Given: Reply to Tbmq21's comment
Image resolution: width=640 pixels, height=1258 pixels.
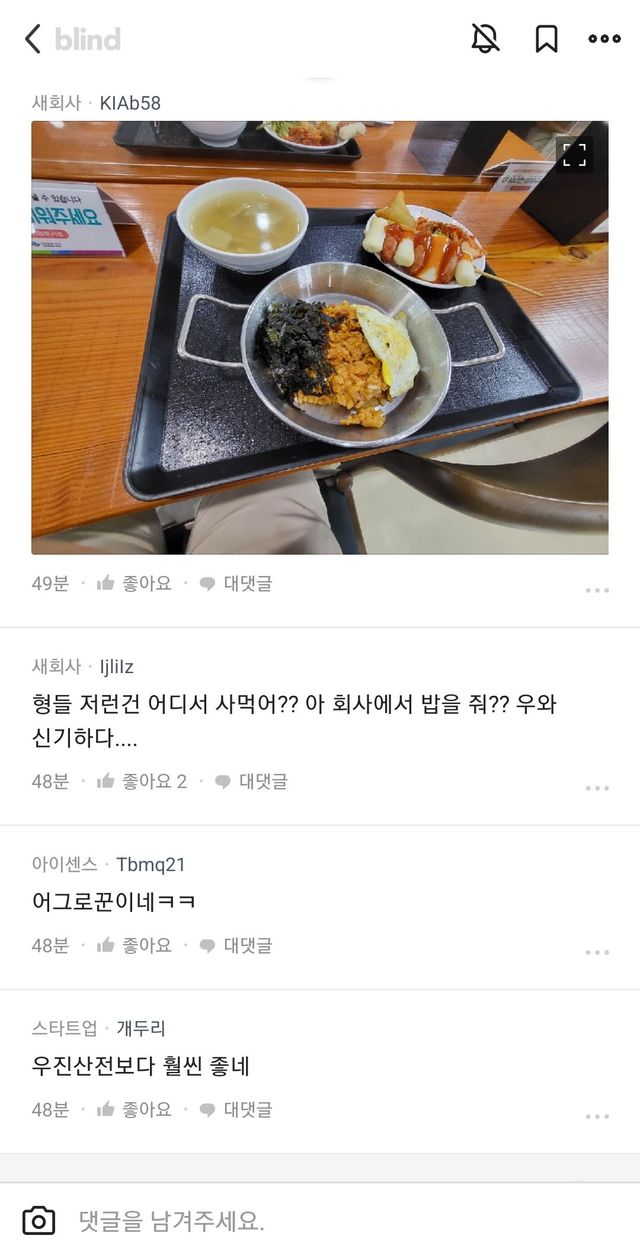Looking at the screenshot, I should pos(236,945).
